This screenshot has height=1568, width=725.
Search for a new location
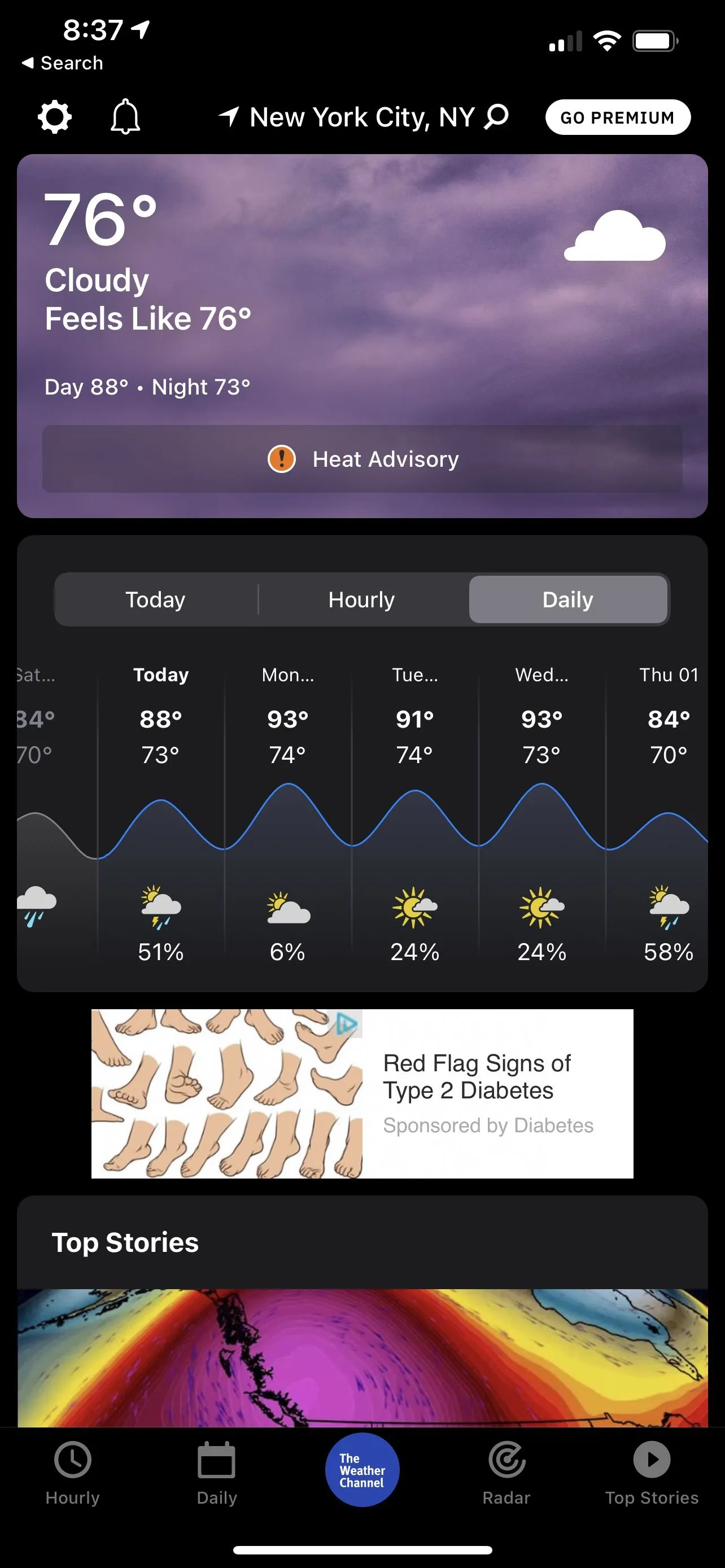[496, 116]
